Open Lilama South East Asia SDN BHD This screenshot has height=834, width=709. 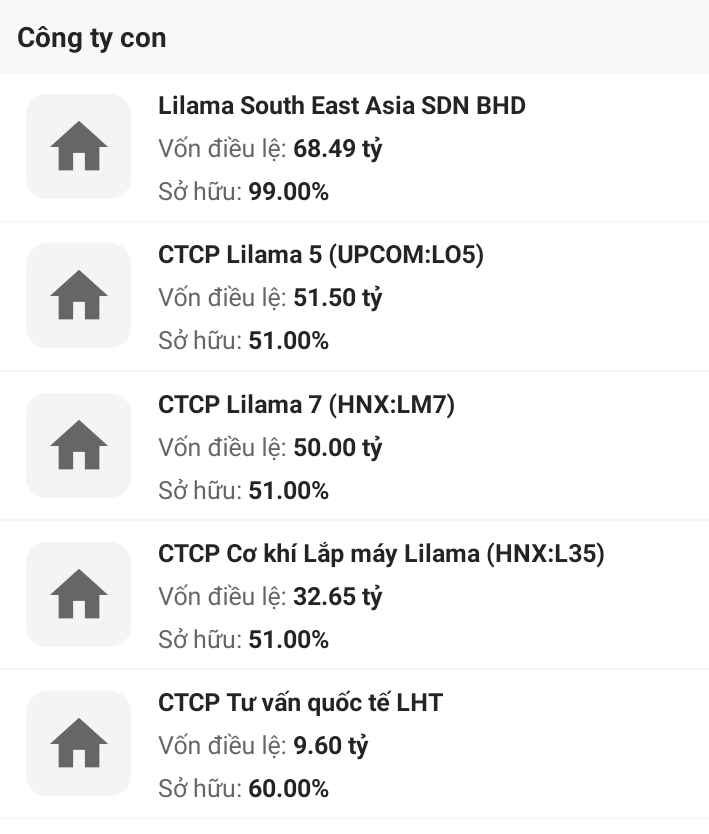[341, 106]
